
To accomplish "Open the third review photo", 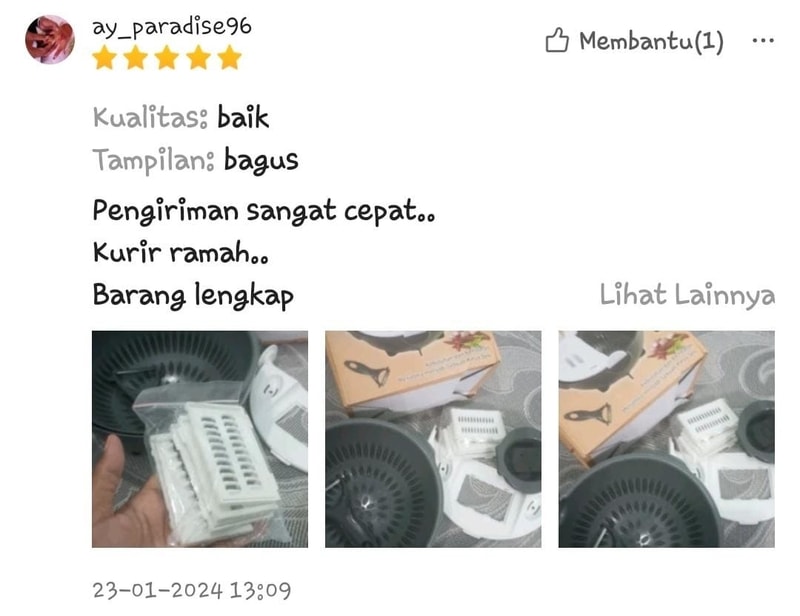I will coord(666,439).
